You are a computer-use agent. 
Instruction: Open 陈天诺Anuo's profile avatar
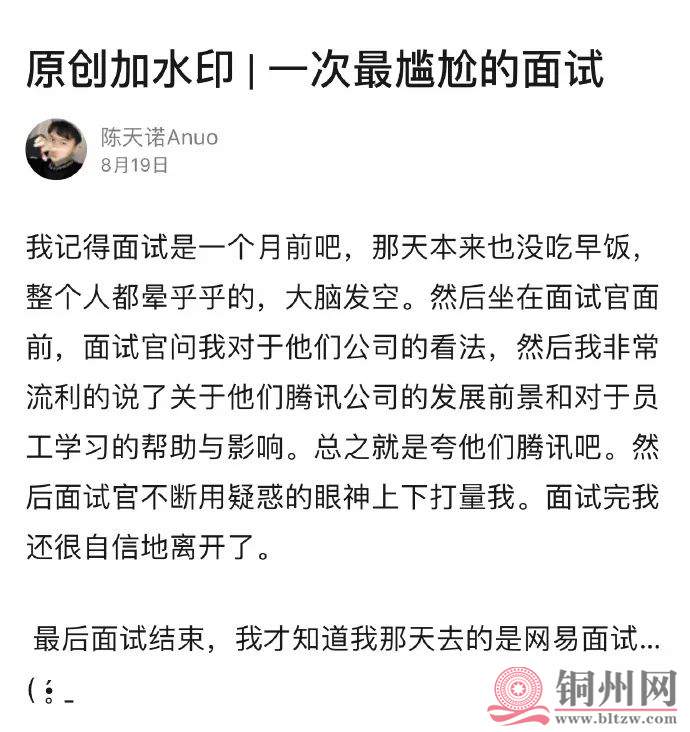56,149
